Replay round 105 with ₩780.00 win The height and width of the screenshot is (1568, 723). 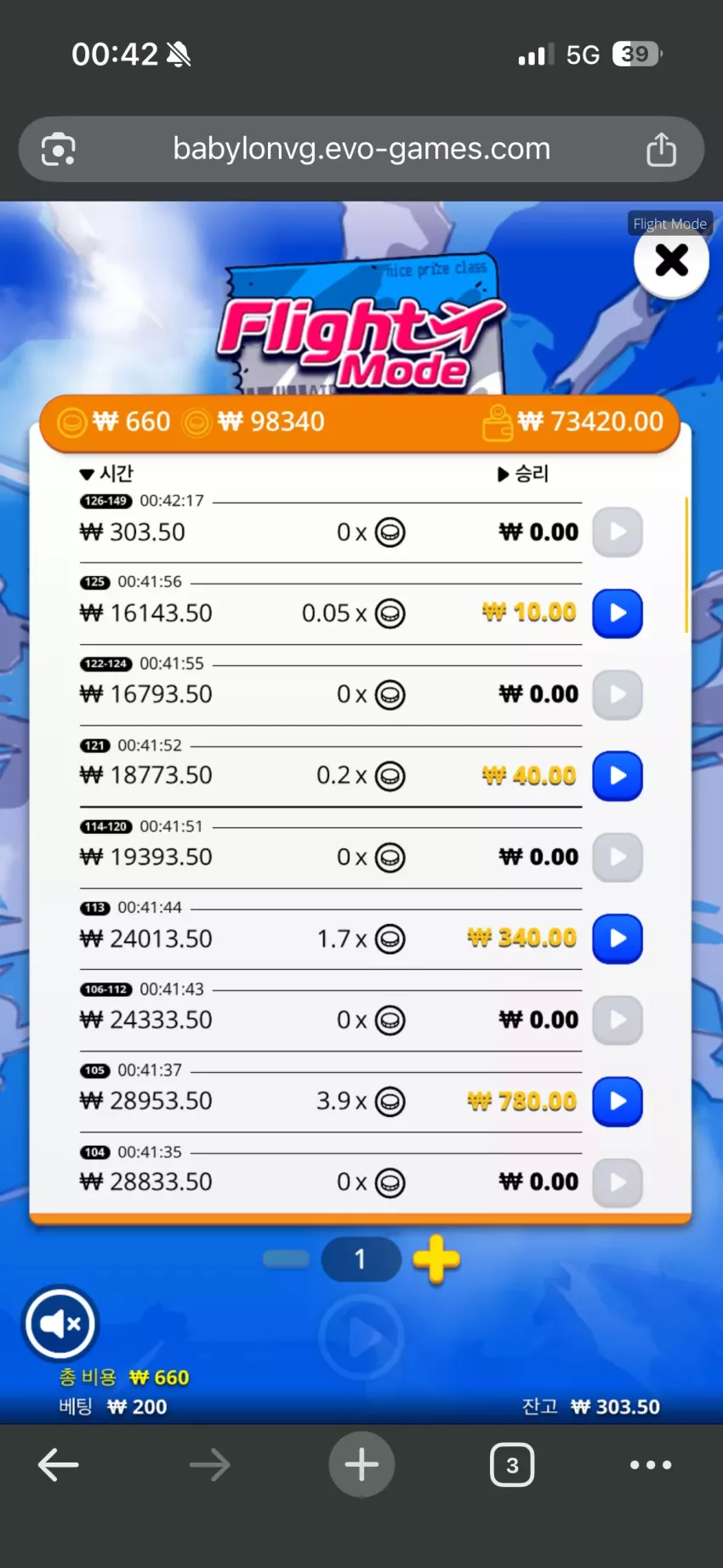pyautogui.click(x=618, y=1101)
